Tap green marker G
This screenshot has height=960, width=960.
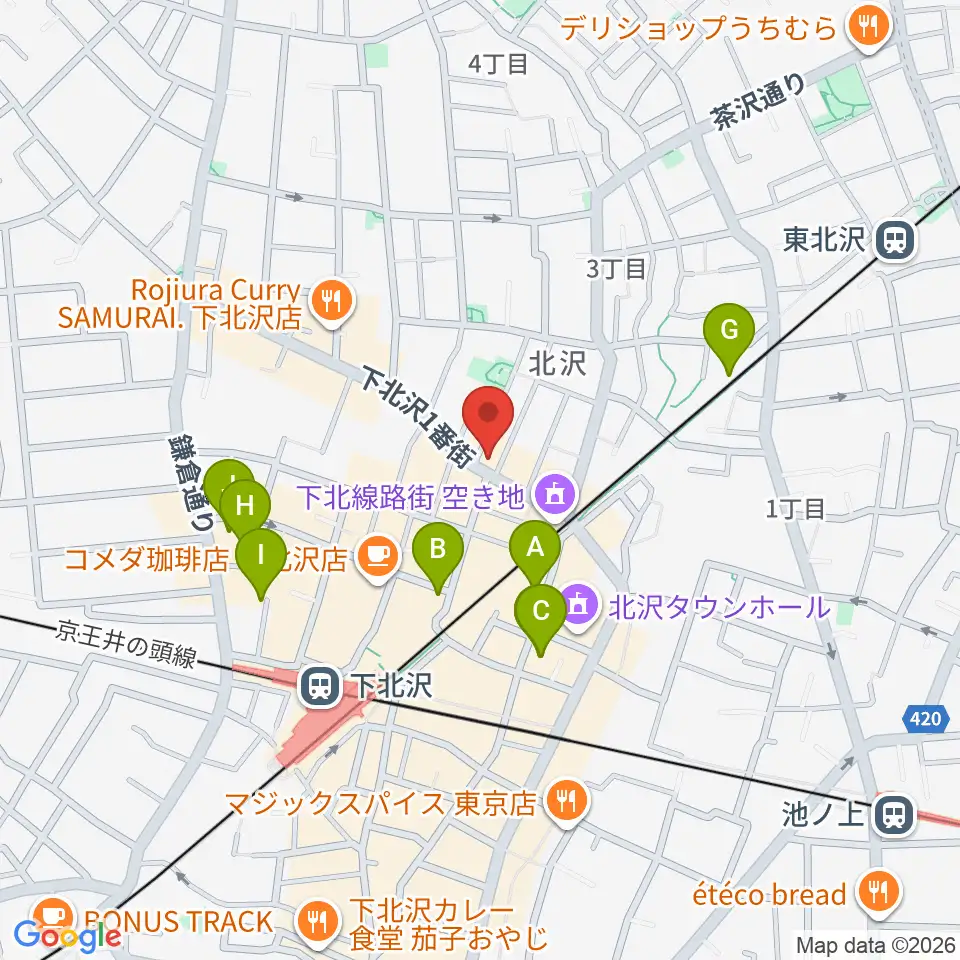pyautogui.click(x=729, y=330)
